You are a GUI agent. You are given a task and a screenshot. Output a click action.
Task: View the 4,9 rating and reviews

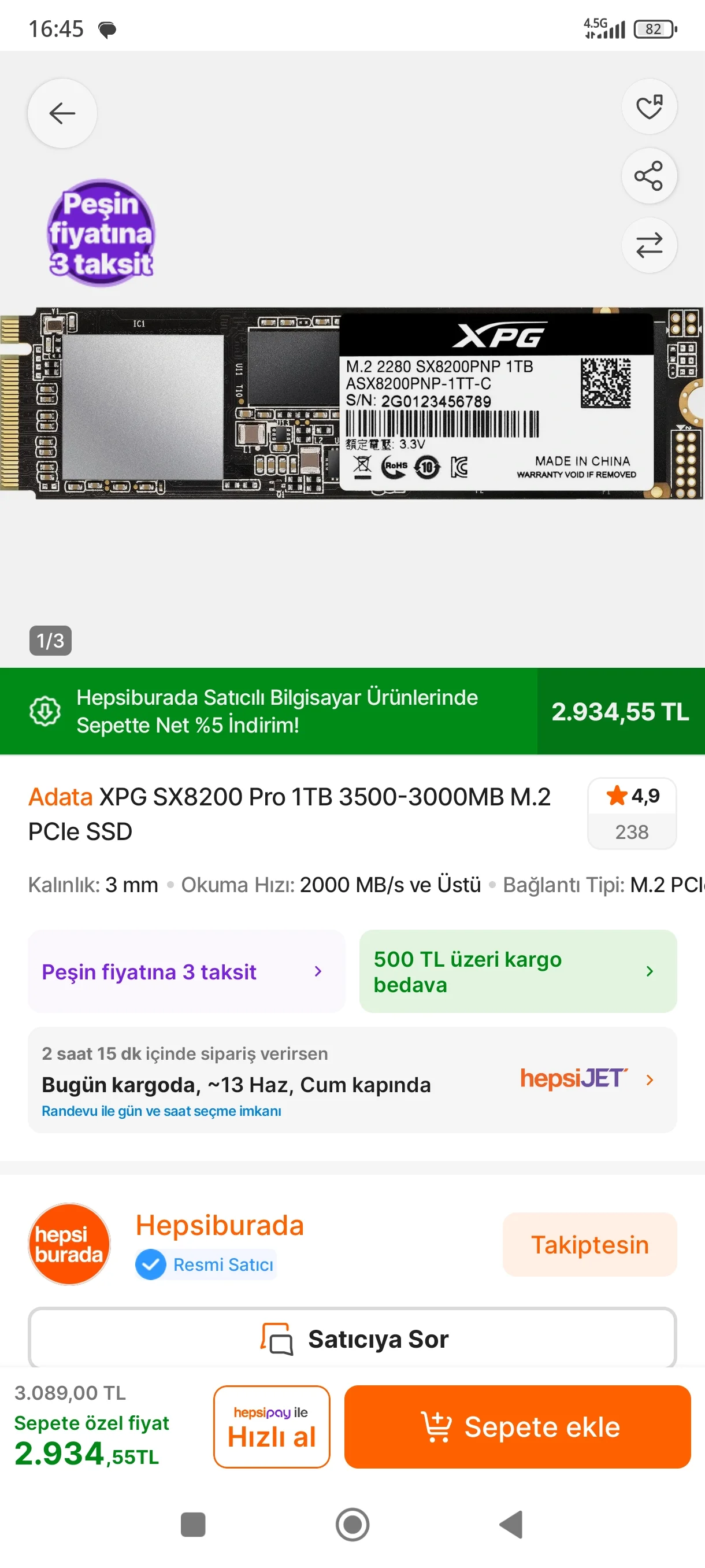click(x=632, y=813)
